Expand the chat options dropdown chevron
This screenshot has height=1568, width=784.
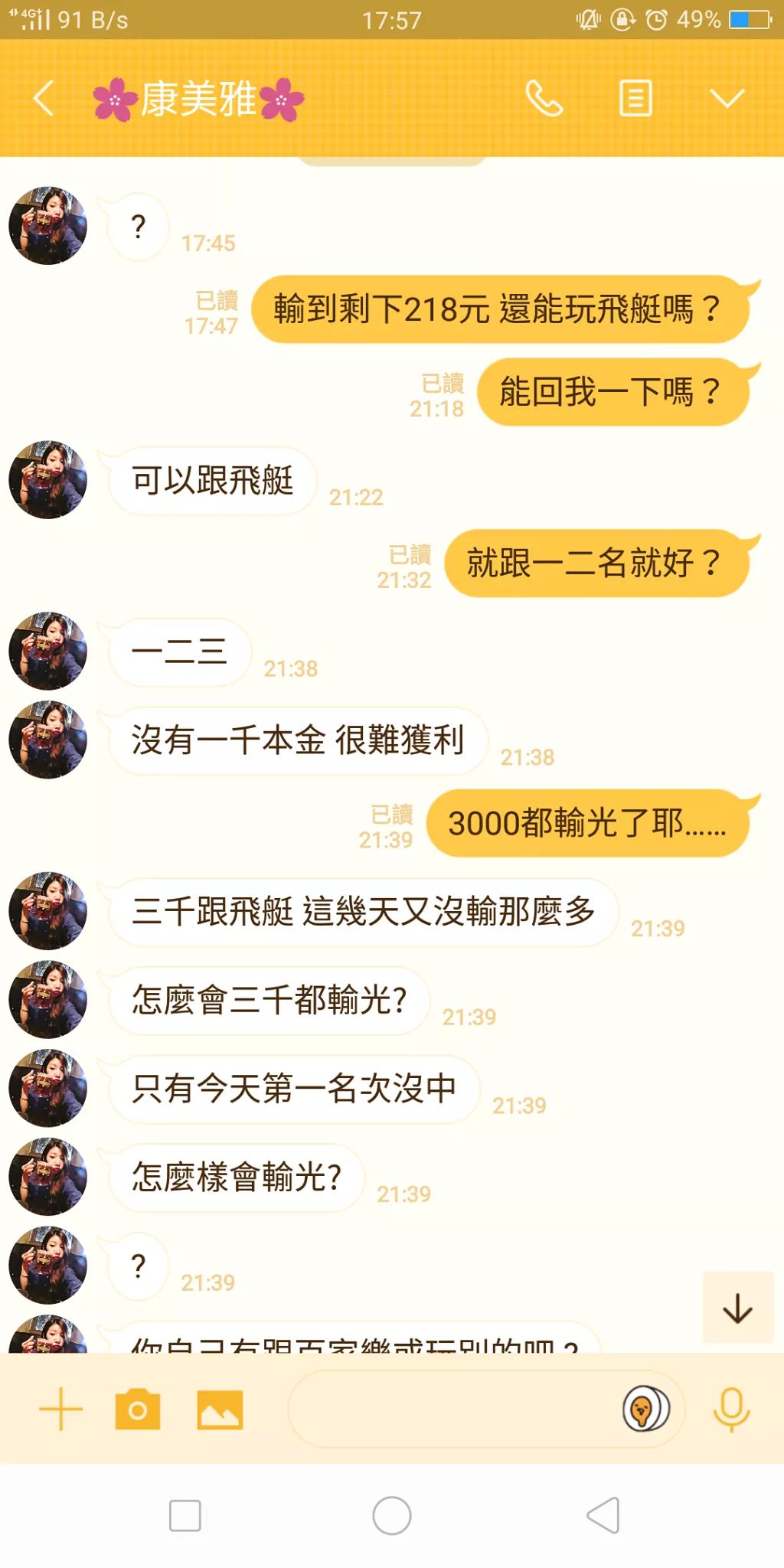pos(726,99)
